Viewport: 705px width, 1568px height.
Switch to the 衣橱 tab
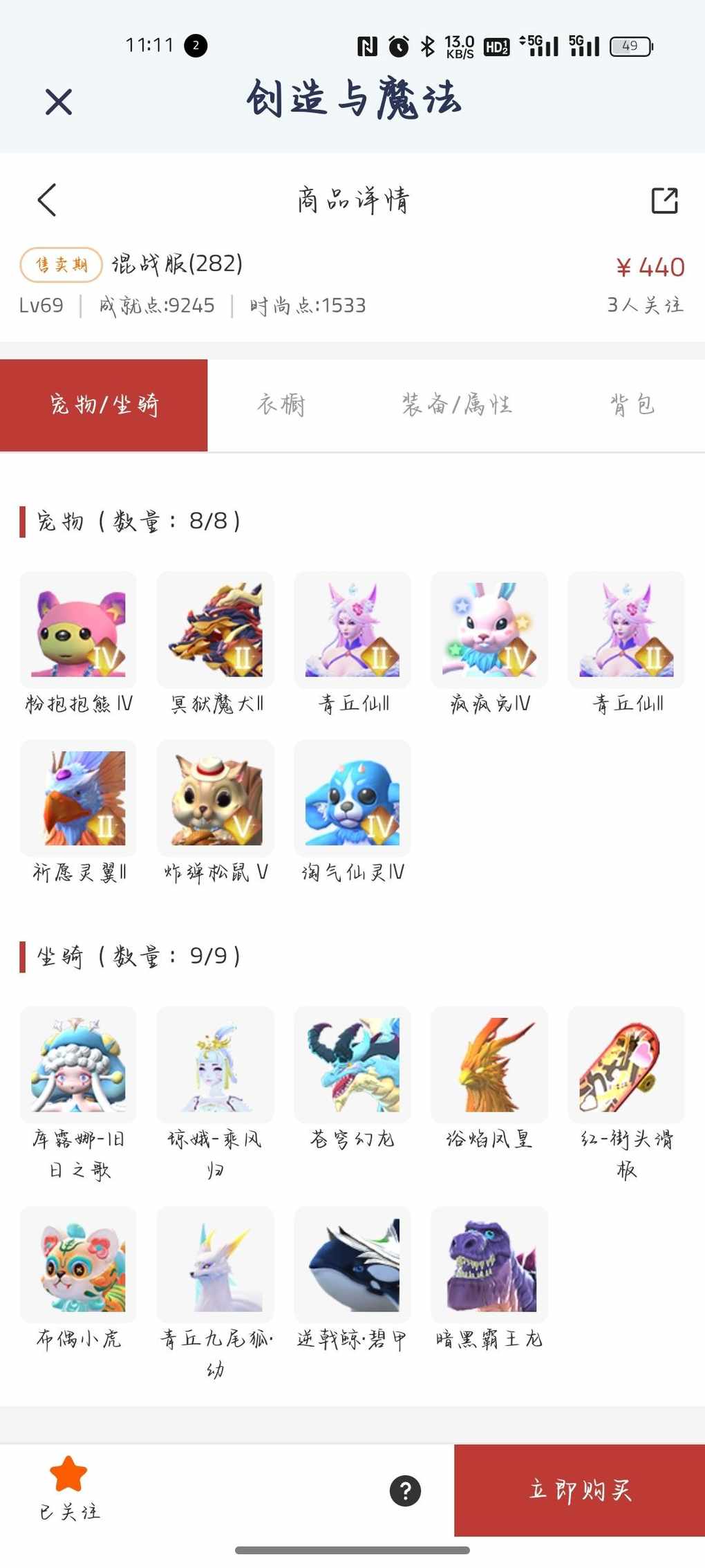[x=281, y=405]
